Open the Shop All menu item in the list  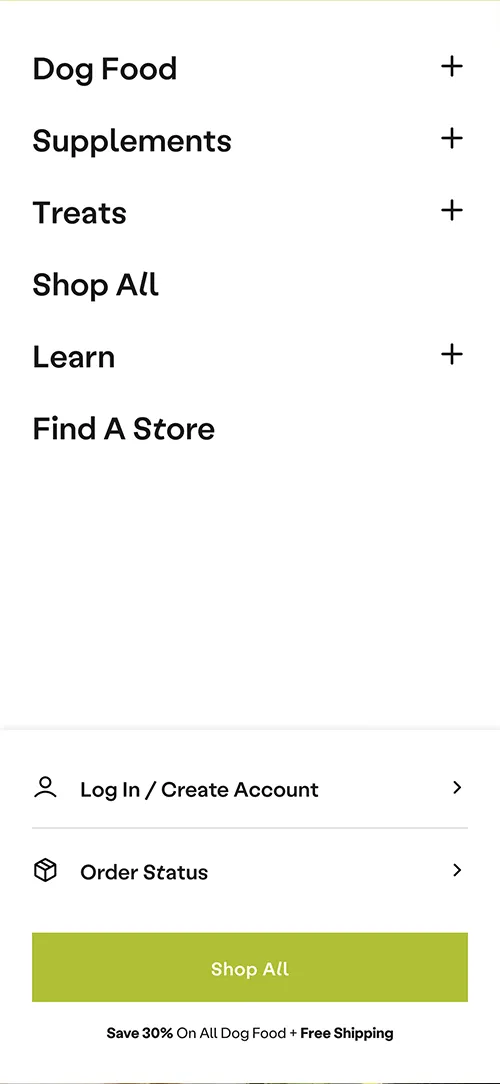click(95, 285)
